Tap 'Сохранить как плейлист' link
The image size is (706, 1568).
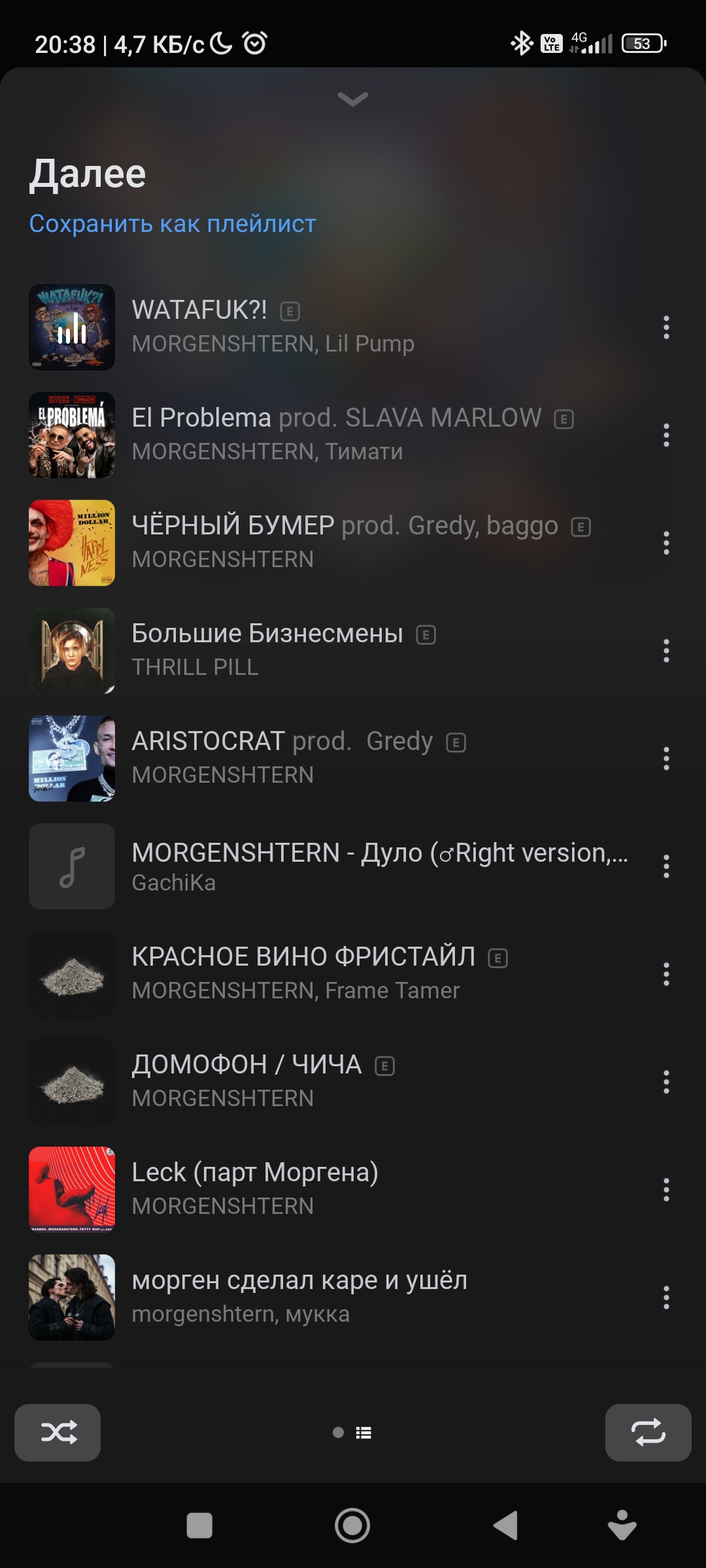point(173,223)
